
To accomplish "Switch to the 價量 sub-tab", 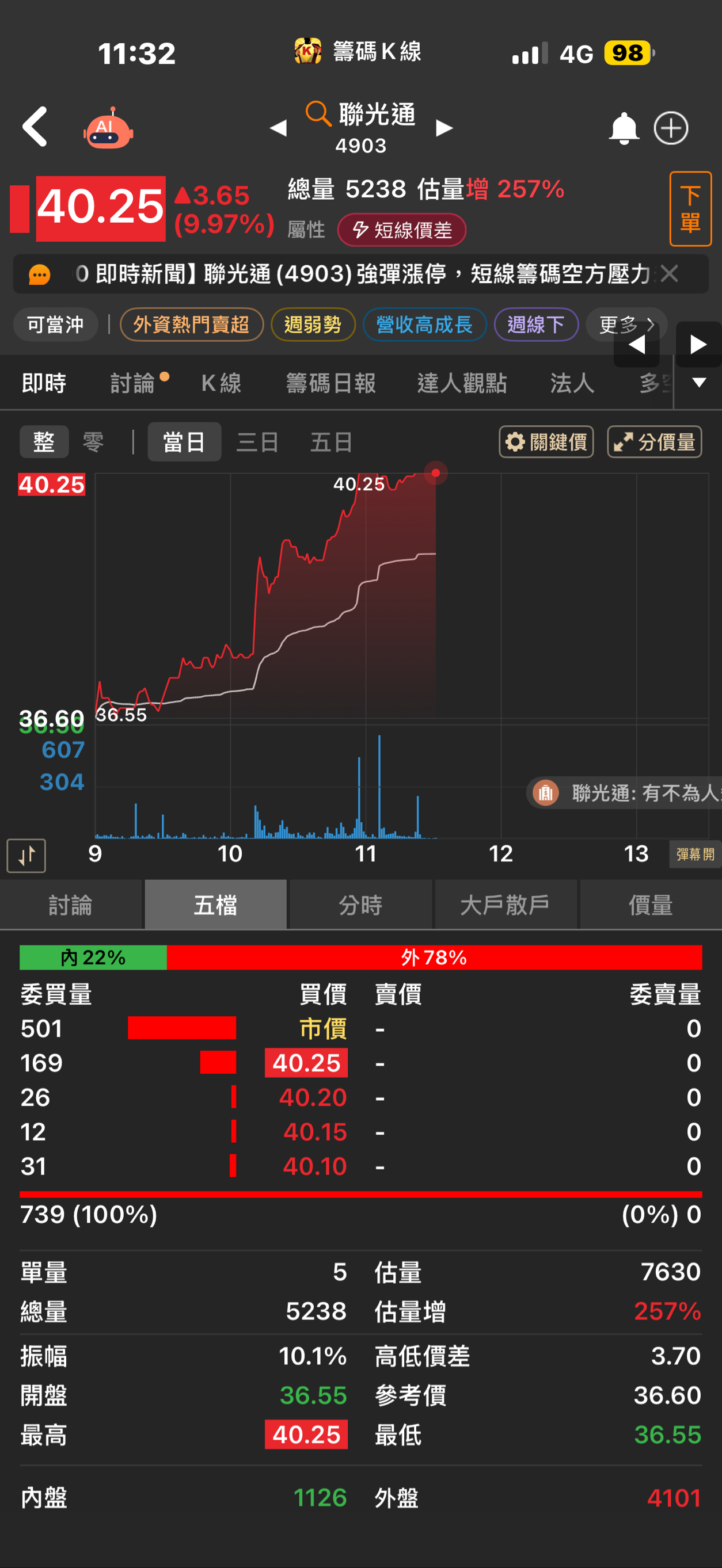I will pyautogui.click(x=650, y=905).
